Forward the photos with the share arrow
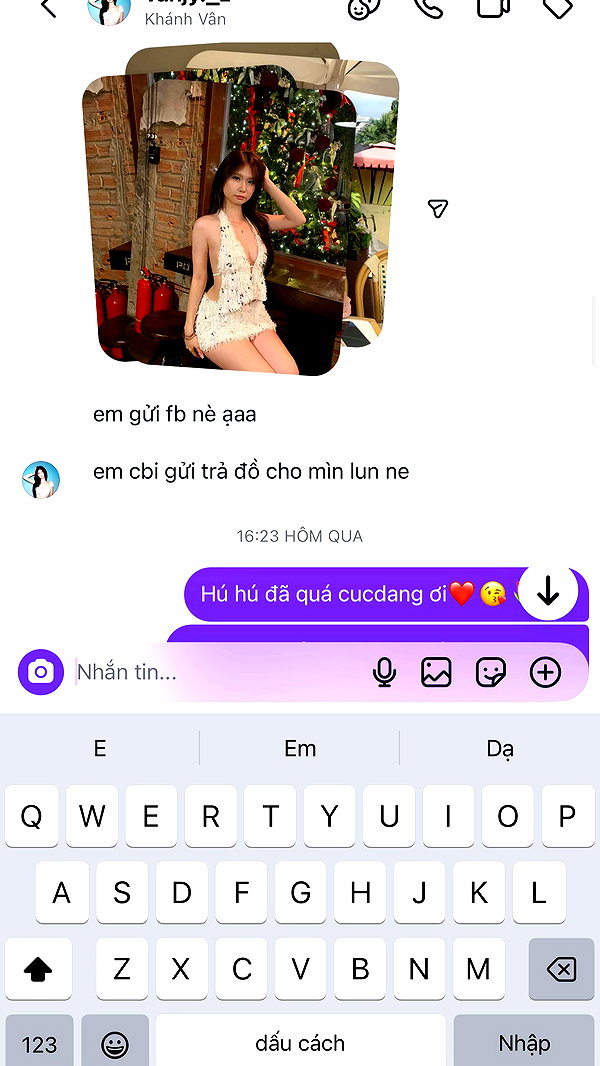Viewport: 600px width, 1066px height. [x=438, y=209]
